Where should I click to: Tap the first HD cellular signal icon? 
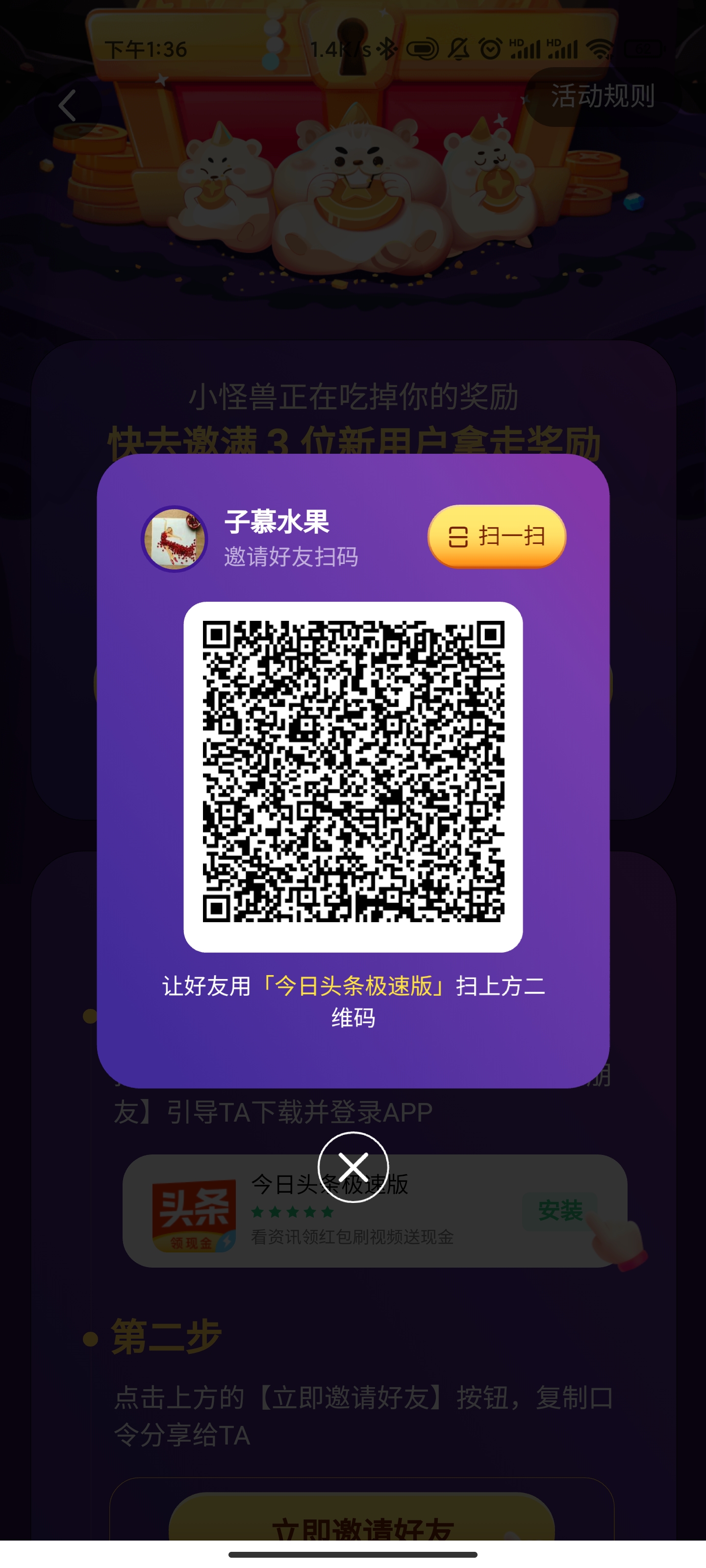pyautogui.click(x=526, y=50)
